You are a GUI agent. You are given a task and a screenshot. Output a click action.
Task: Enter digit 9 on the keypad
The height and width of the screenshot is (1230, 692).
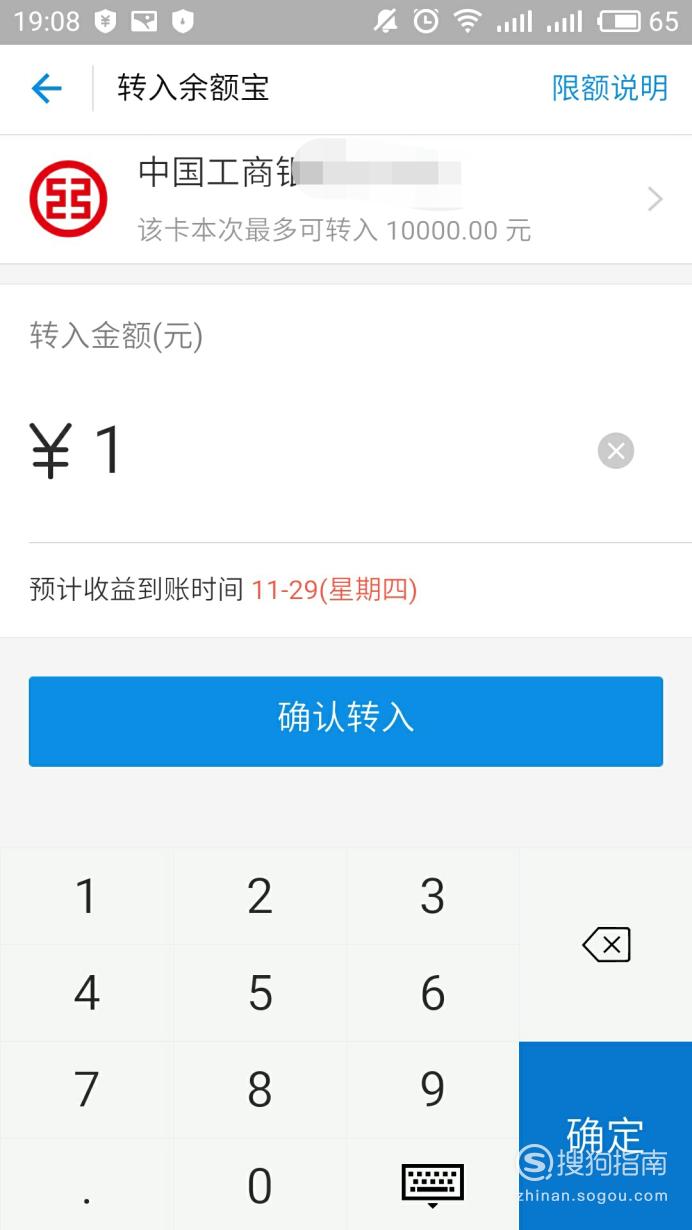tap(433, 1089)
